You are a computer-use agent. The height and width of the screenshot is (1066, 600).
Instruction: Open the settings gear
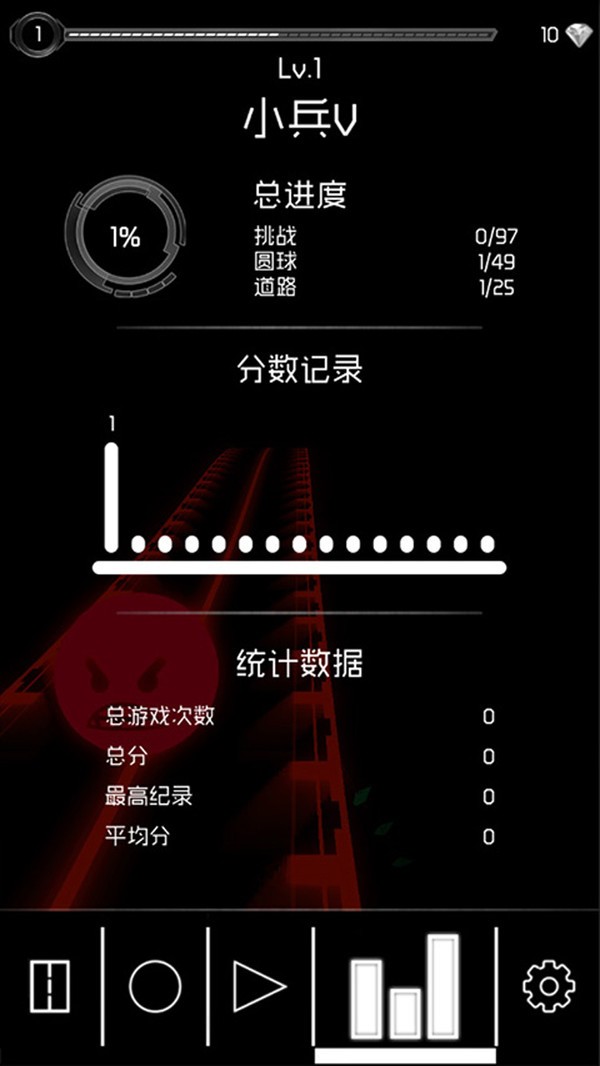tap(548, 986)
